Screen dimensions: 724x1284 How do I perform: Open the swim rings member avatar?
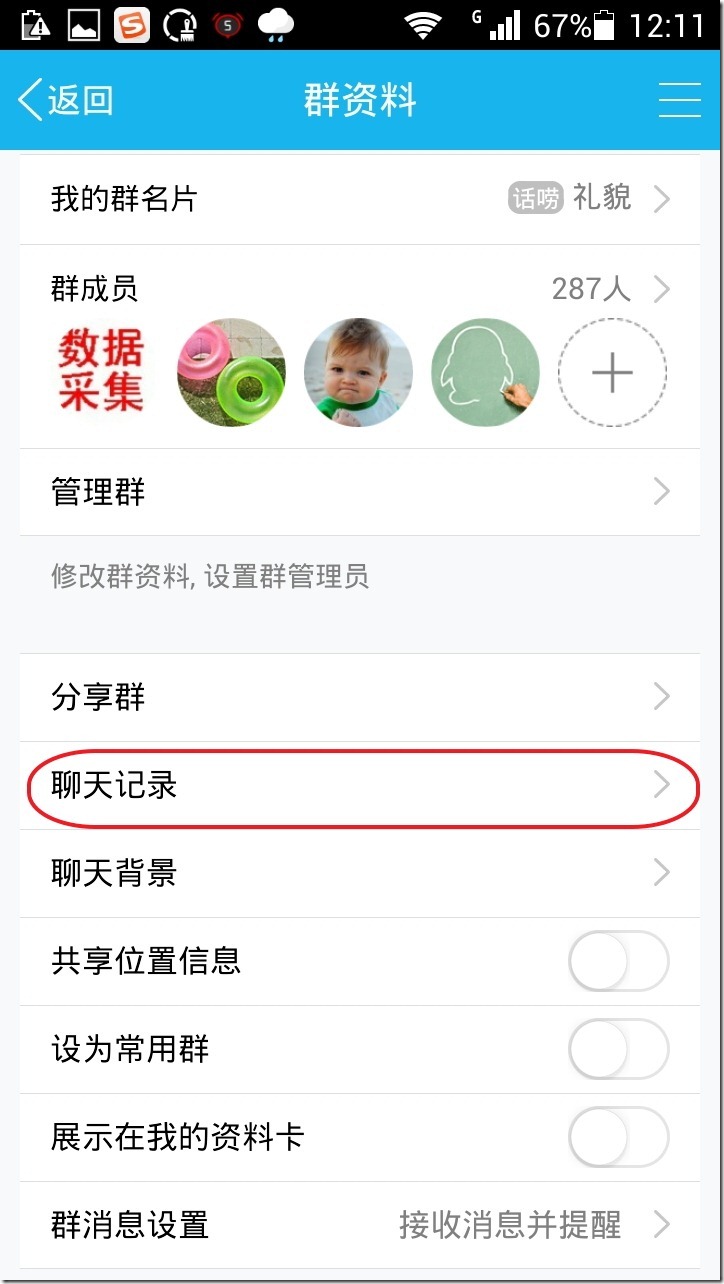click(x=231, y=373)
